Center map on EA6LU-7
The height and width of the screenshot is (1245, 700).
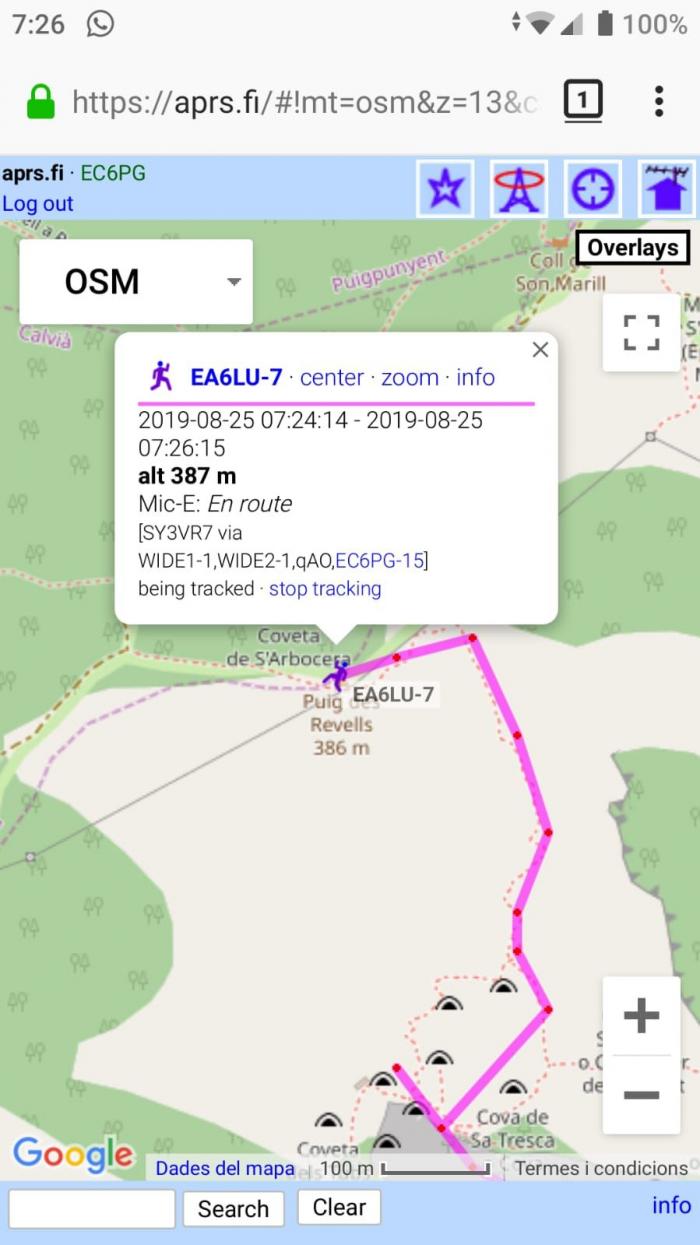point(332,377)
